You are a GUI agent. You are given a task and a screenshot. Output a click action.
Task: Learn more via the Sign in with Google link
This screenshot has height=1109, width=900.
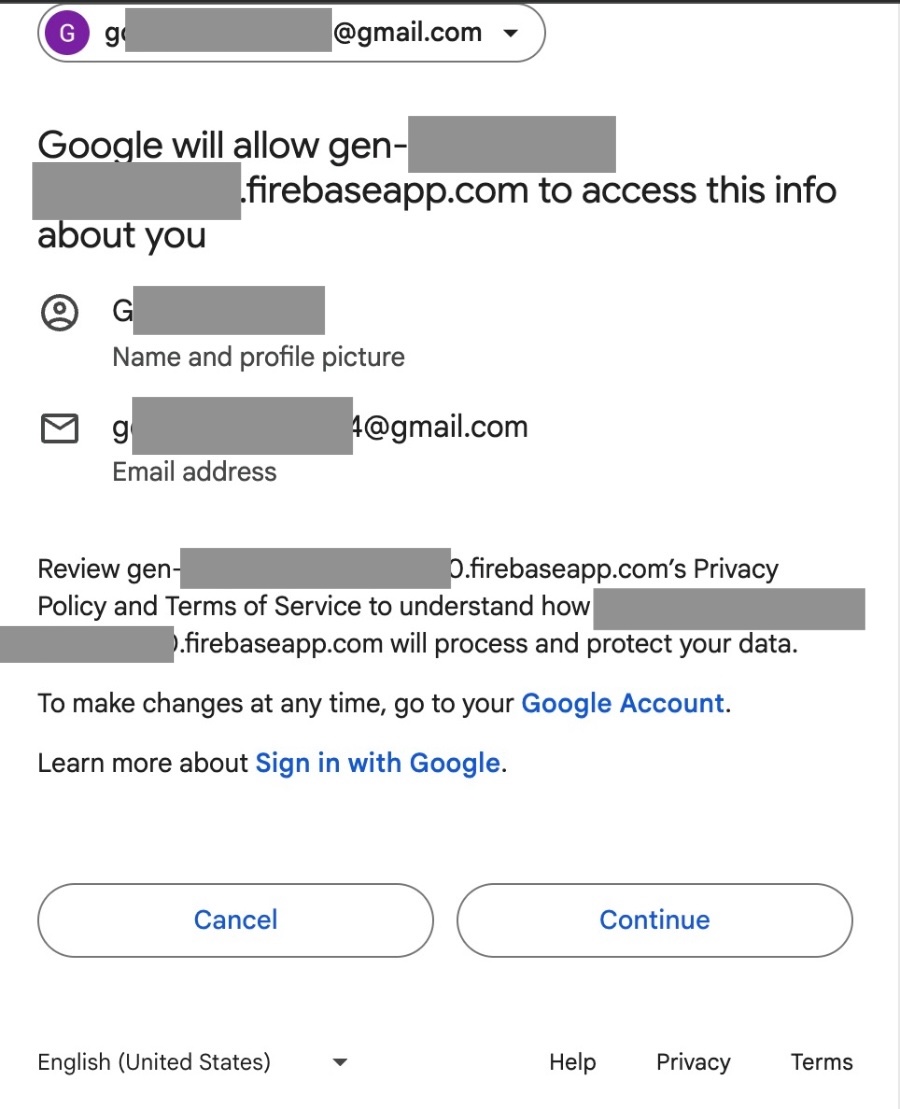[377, 763]
